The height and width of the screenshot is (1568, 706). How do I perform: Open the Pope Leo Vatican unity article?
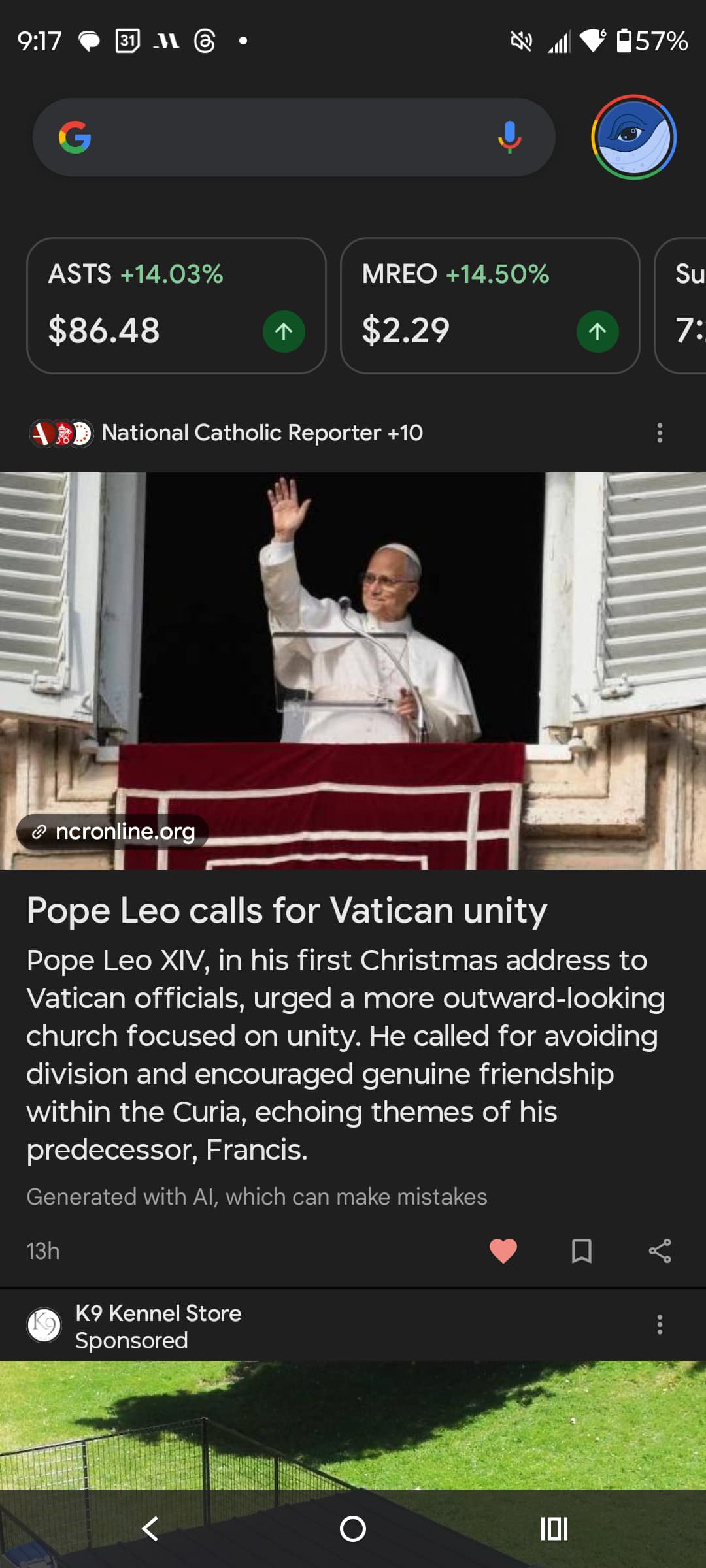click(287, 911)
